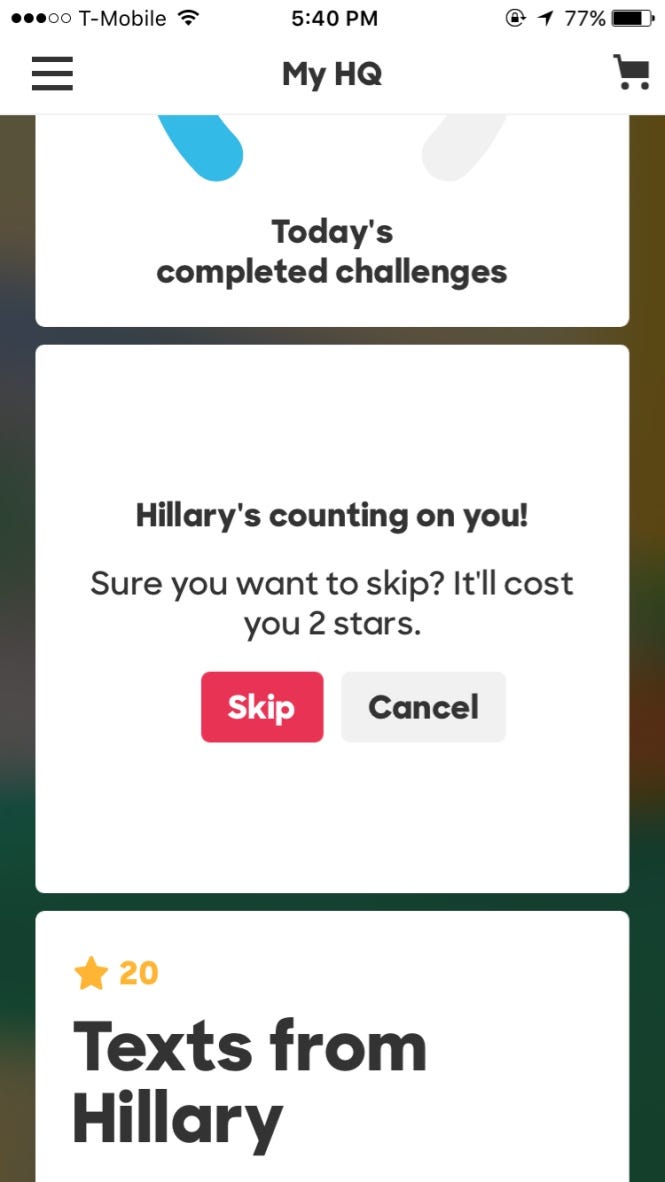The height and width of the screenshot is (1182, 665).
Task: Open the shopping cart
Action: pos(632,72)
